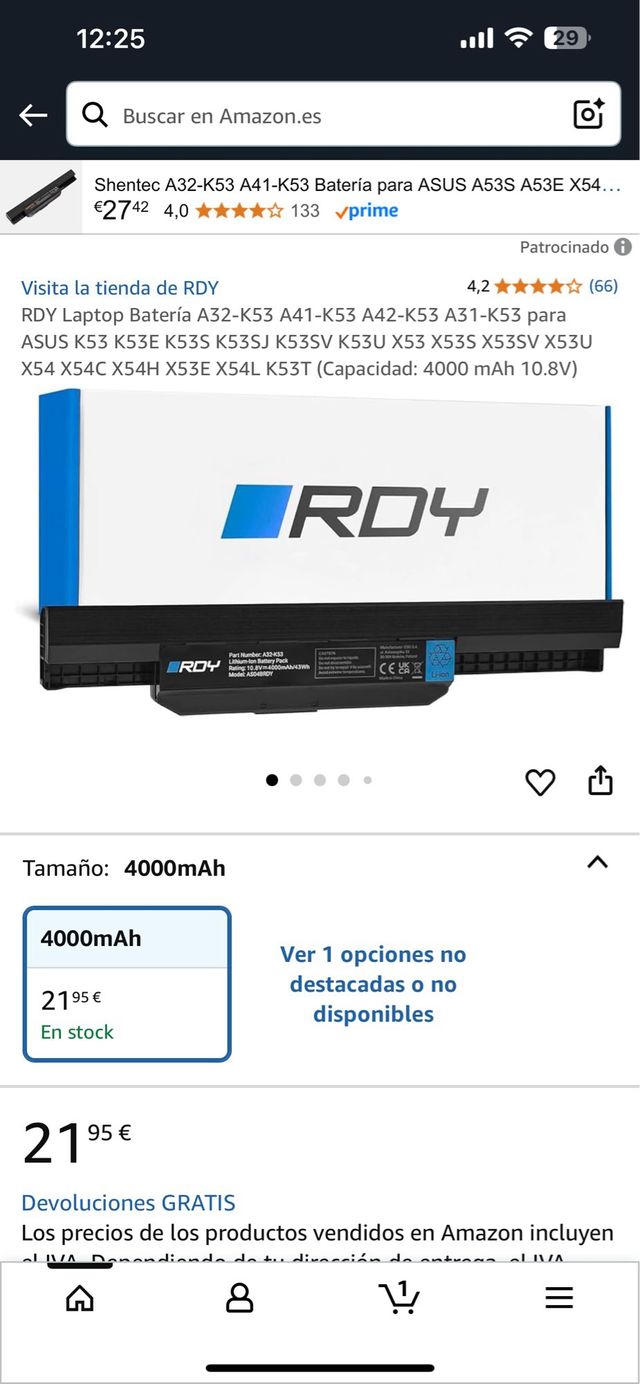Share this product listing
Image resolution: width=640 pixels, height=1384 pixels.
click(x=600, y=781)
